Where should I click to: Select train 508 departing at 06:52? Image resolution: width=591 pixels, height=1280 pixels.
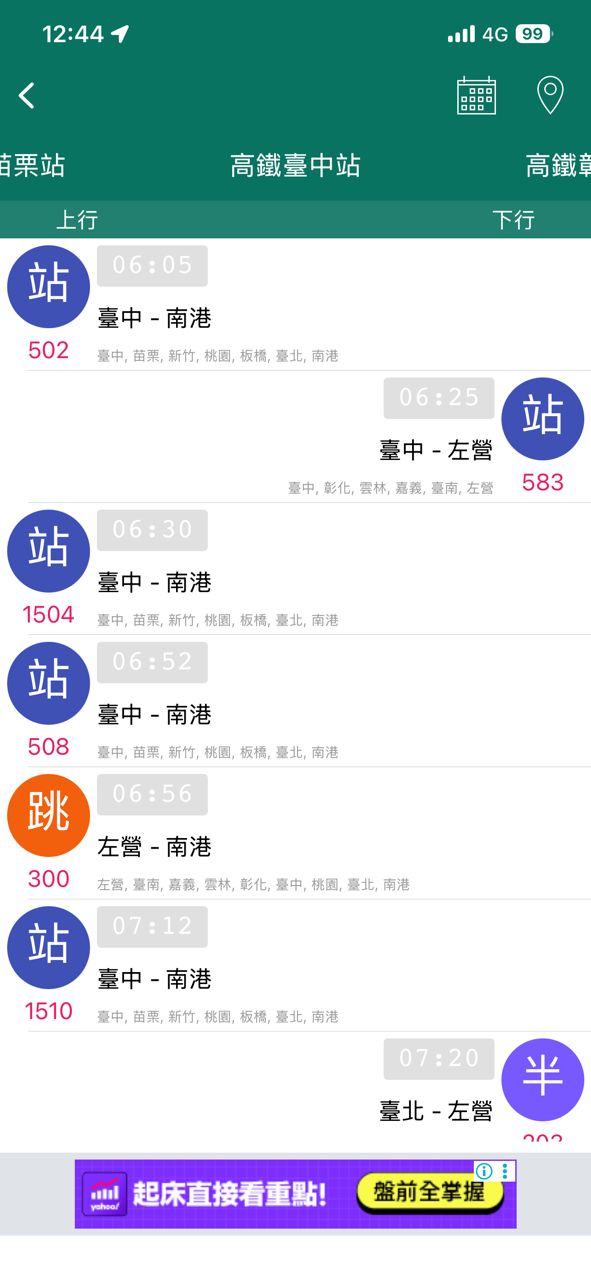click(295, 700)
